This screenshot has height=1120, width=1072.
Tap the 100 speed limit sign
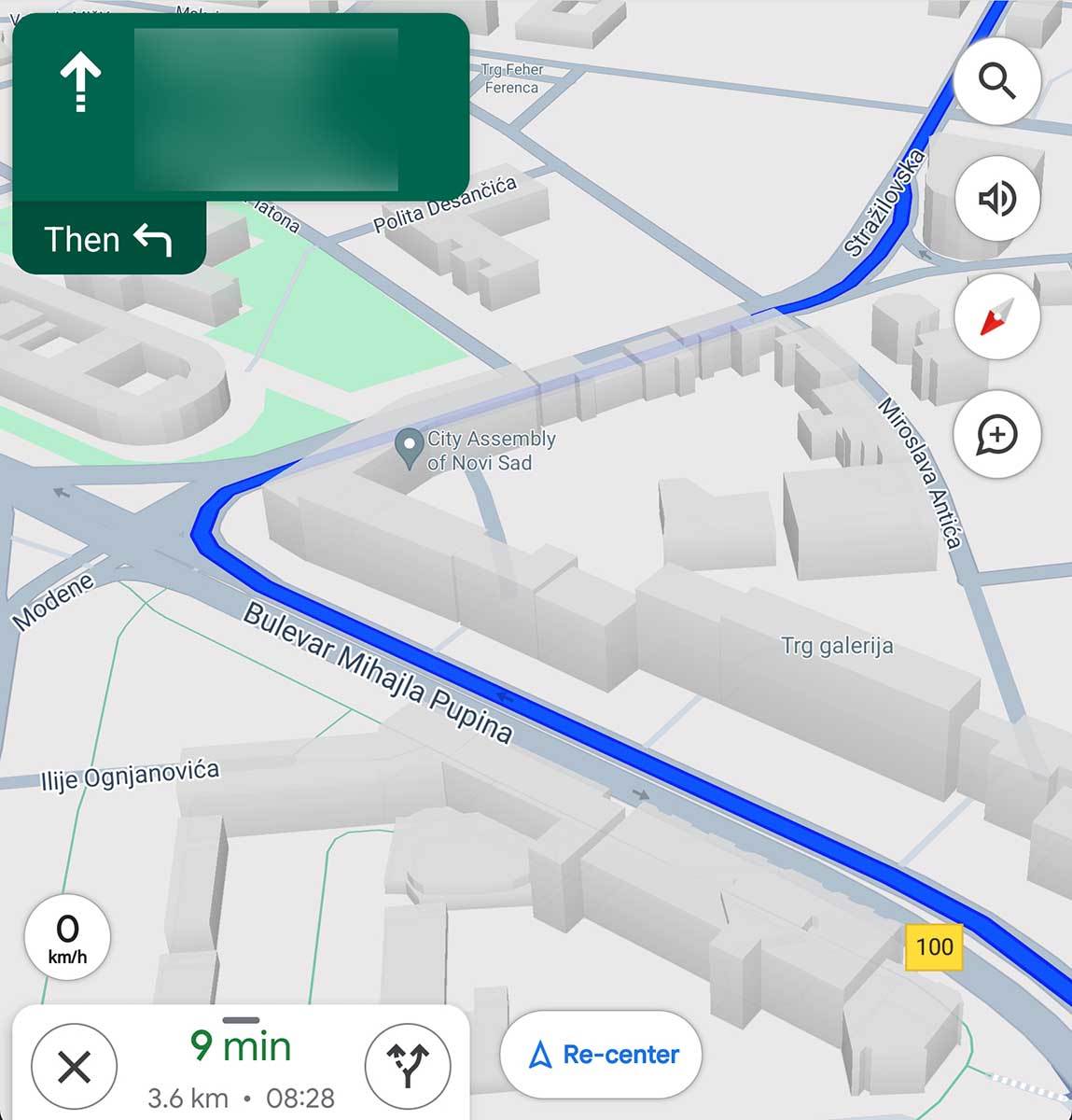pos(936,947)
